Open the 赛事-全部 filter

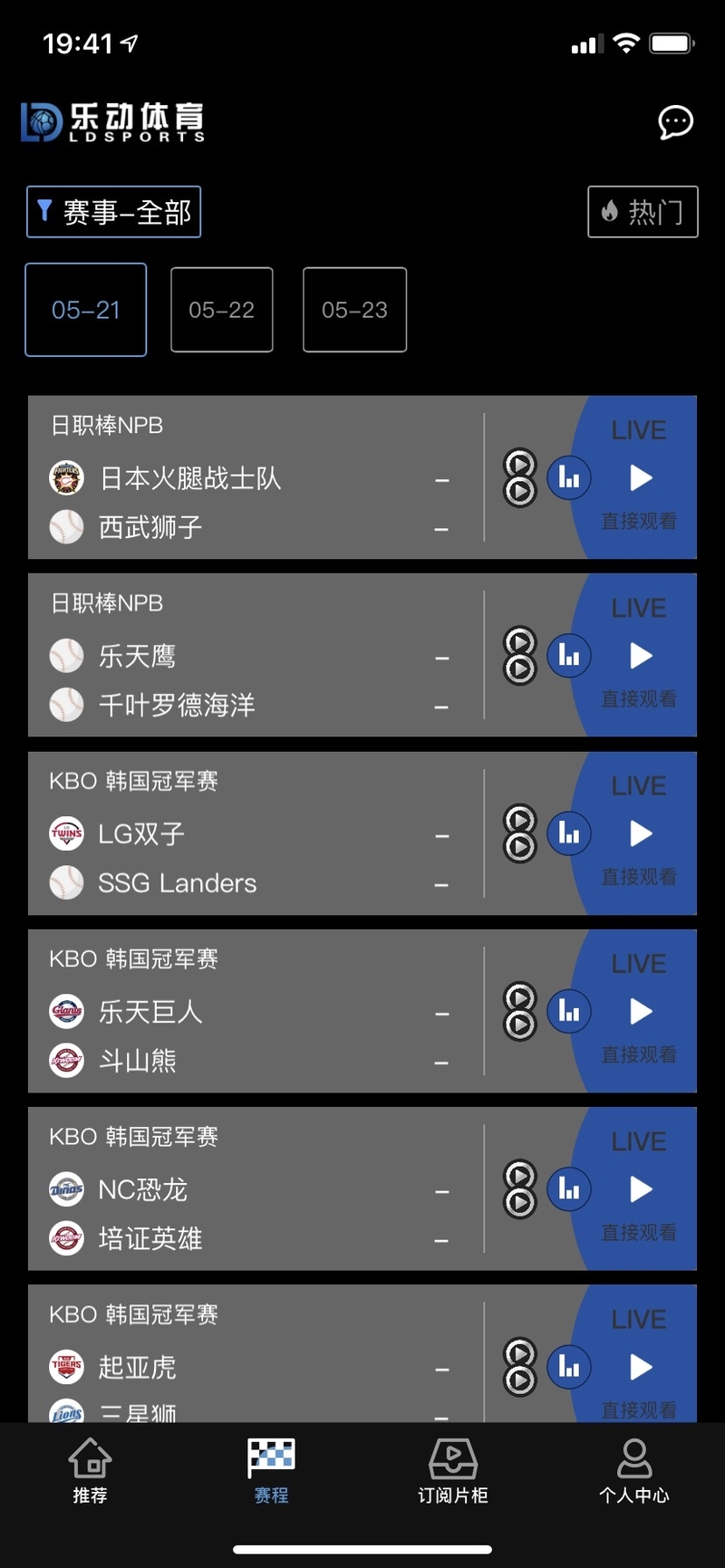click(x=113, y=212)
